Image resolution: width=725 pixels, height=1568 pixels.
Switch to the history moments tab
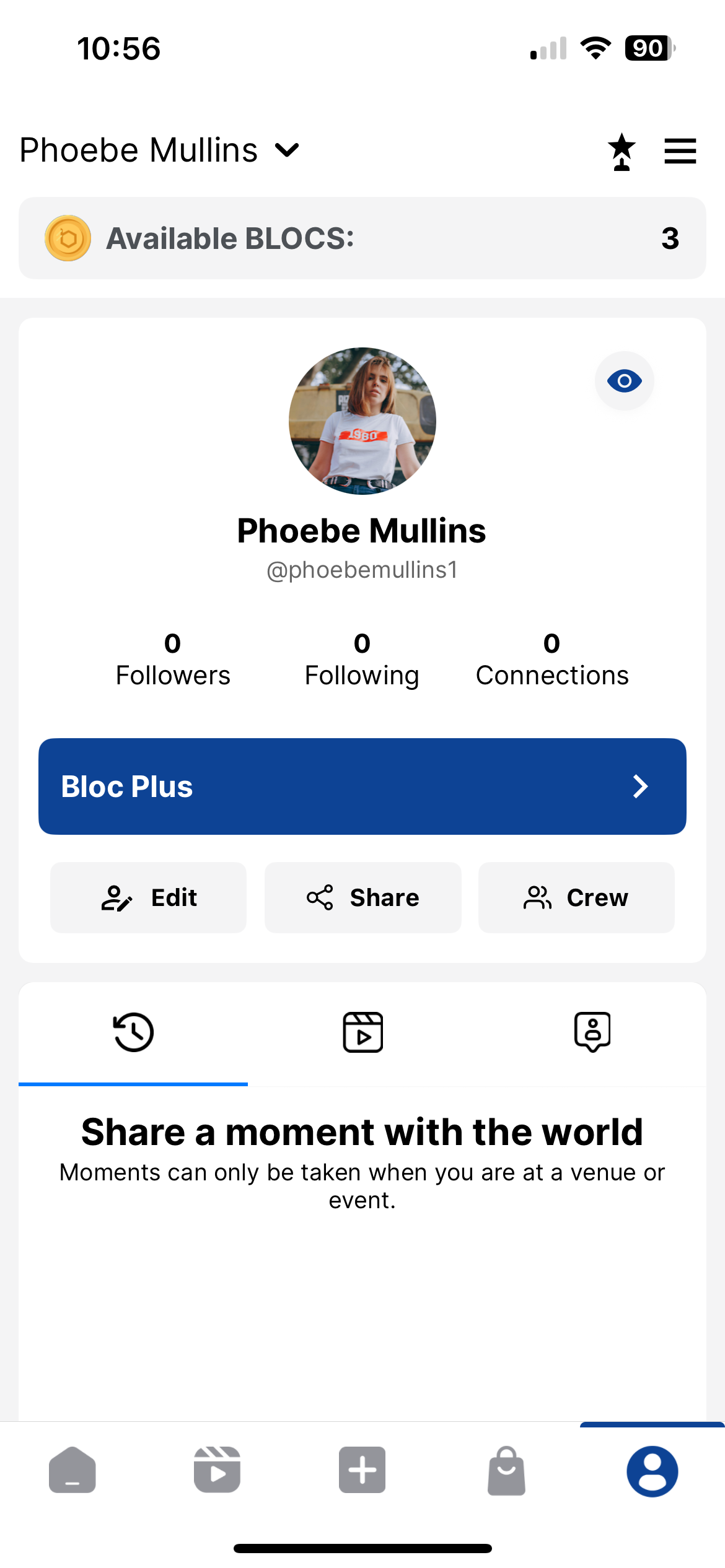coord(133,1032)
